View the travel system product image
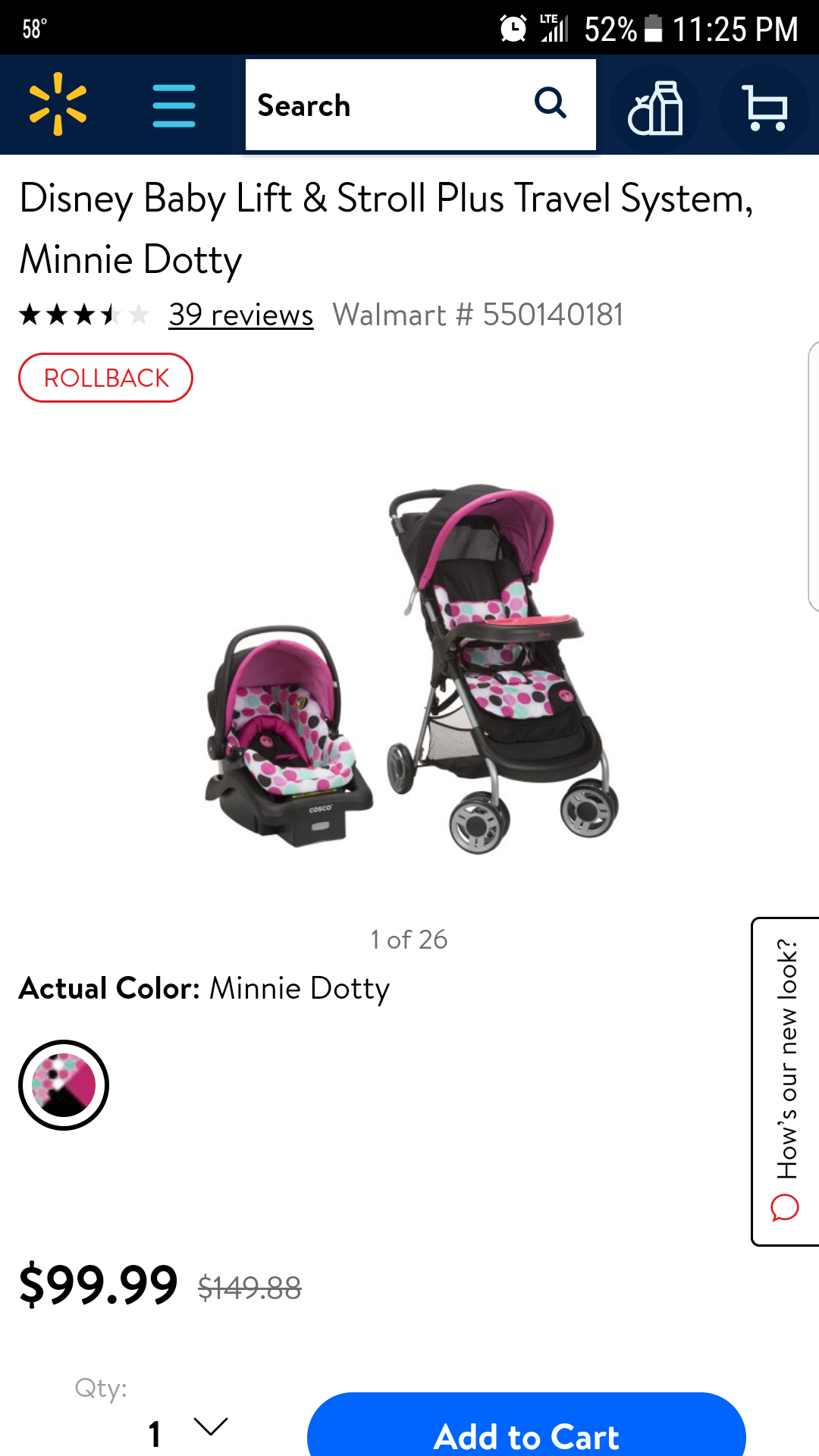Viewport: 819px width, 1456px height. [410, 669]
